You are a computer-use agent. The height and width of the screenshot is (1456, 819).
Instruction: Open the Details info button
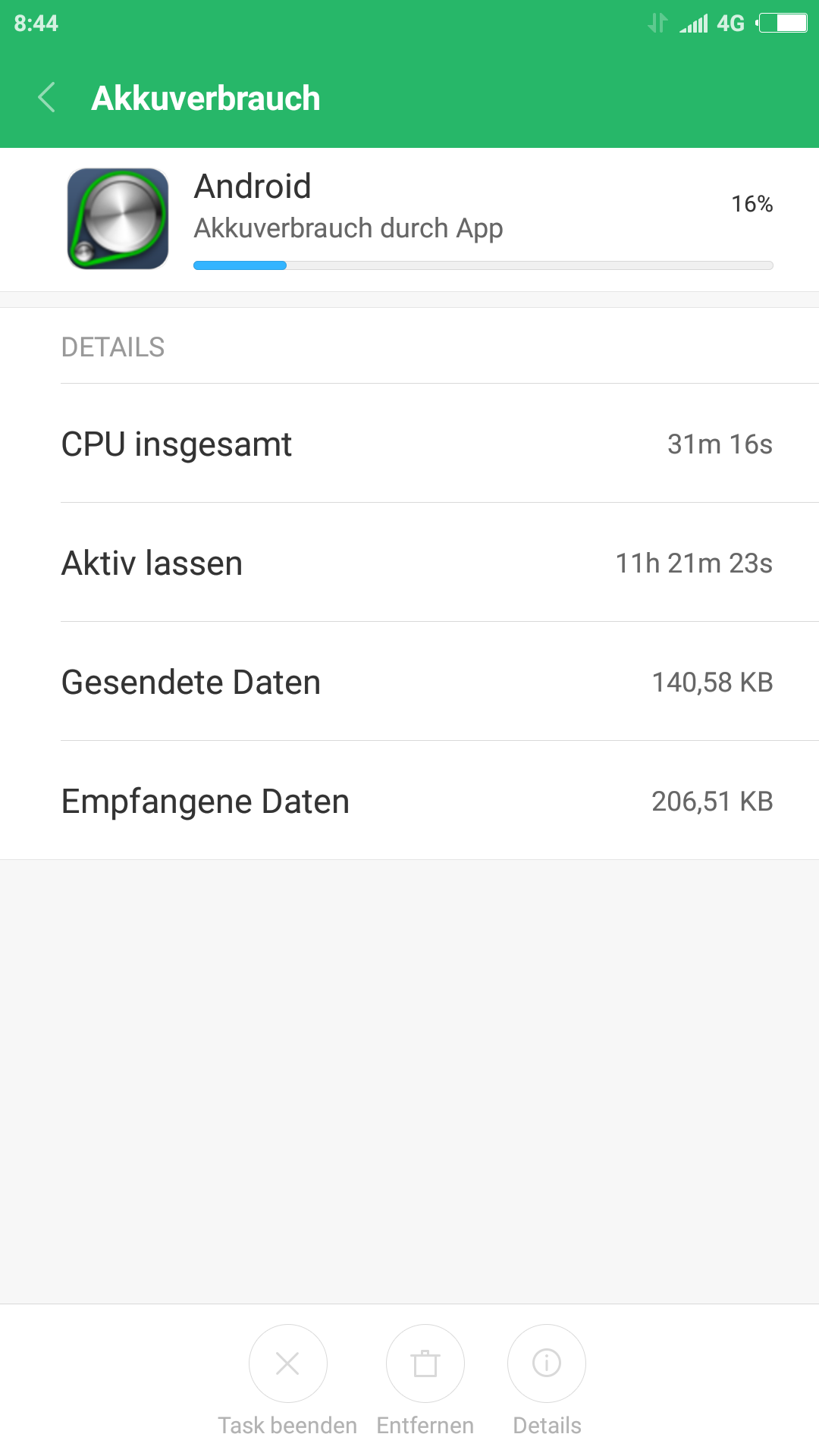click(x=547, y=1363)
